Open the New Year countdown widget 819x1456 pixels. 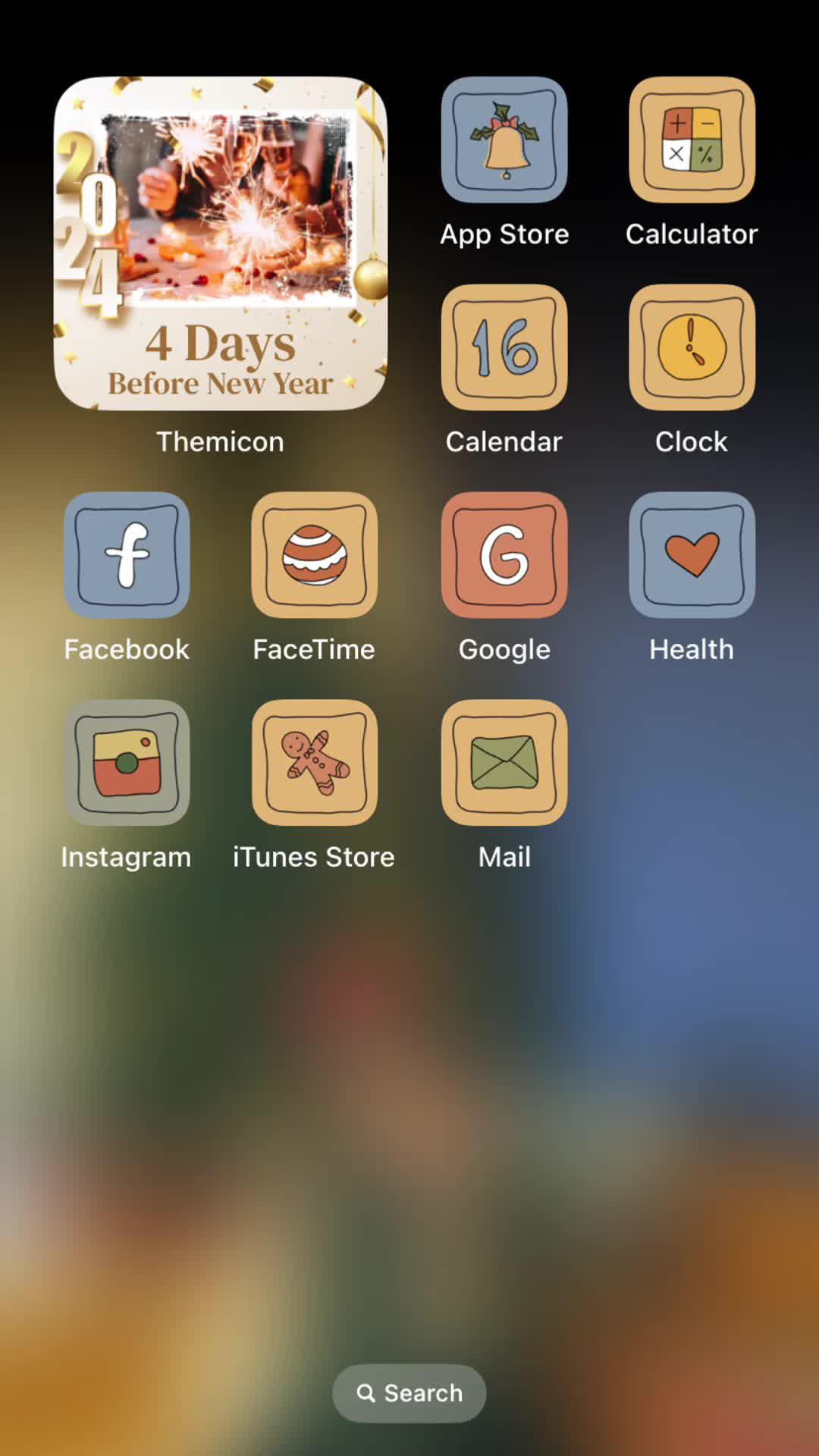[x=220, y=243]
